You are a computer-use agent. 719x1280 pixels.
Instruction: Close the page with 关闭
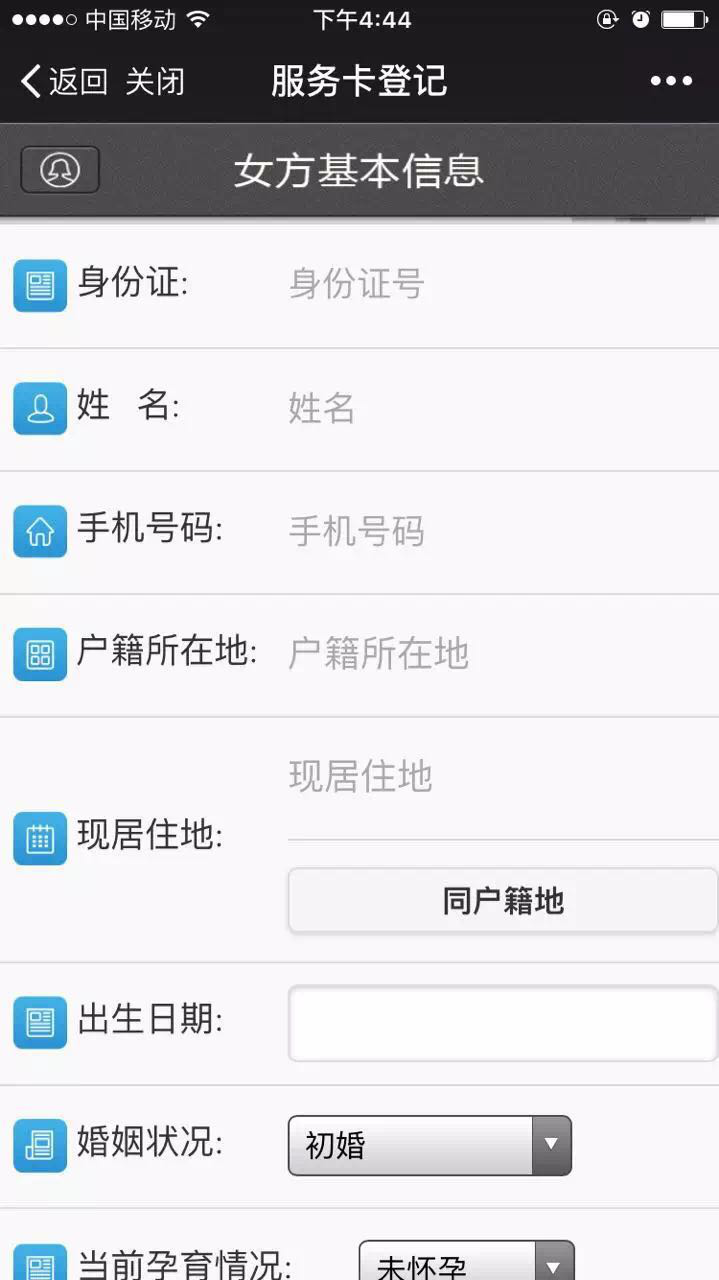[154, 81]
